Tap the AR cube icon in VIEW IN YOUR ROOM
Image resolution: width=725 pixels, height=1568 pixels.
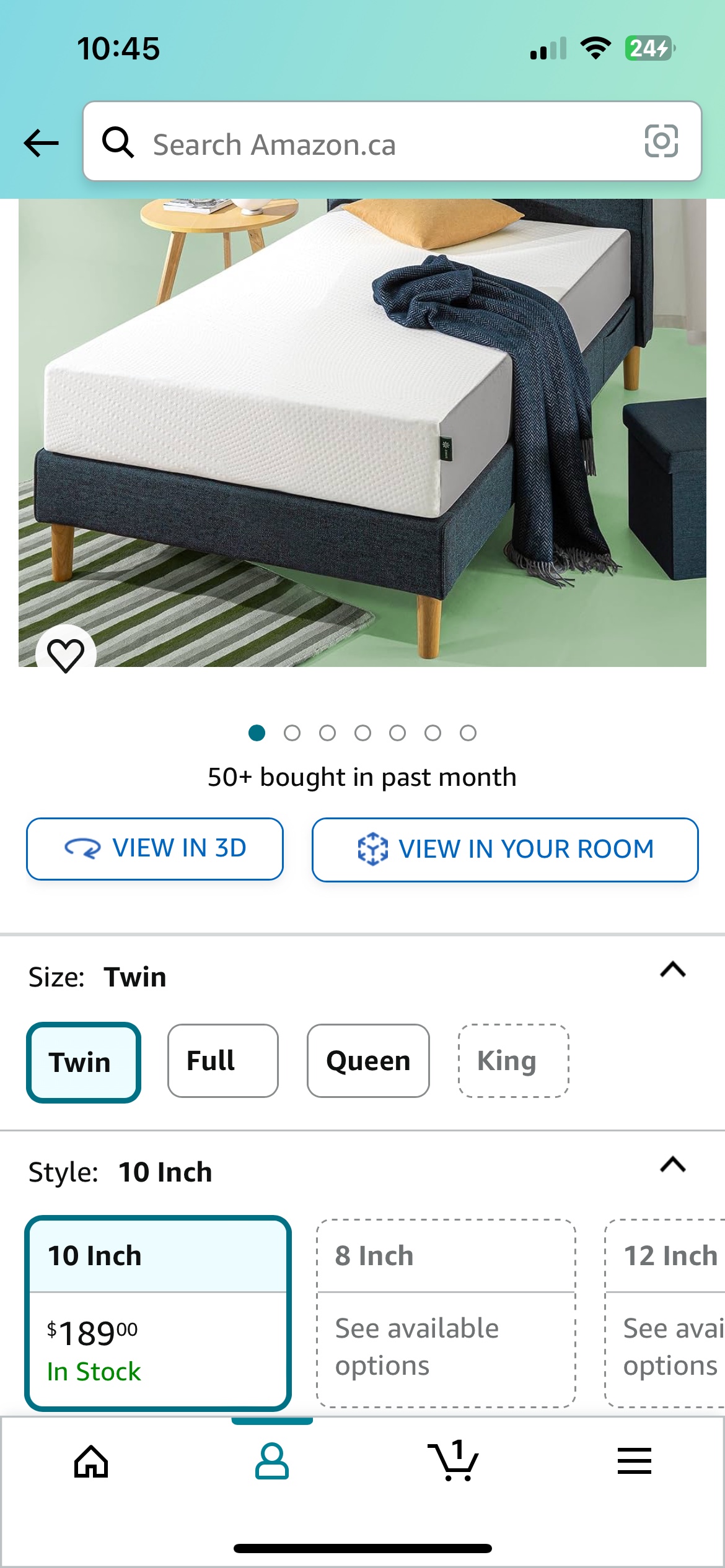372,849
